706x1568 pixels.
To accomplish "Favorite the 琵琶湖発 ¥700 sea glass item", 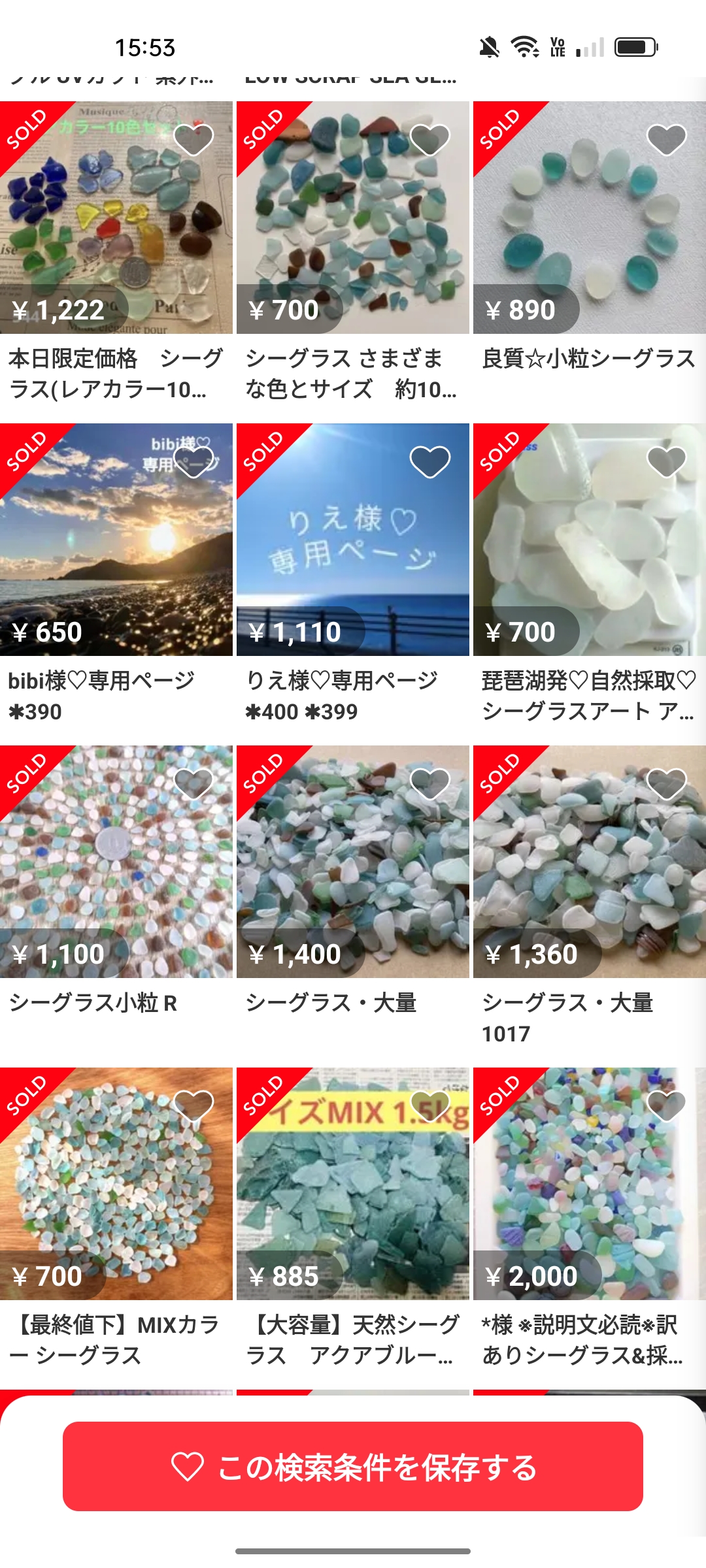I will [666, 462].
